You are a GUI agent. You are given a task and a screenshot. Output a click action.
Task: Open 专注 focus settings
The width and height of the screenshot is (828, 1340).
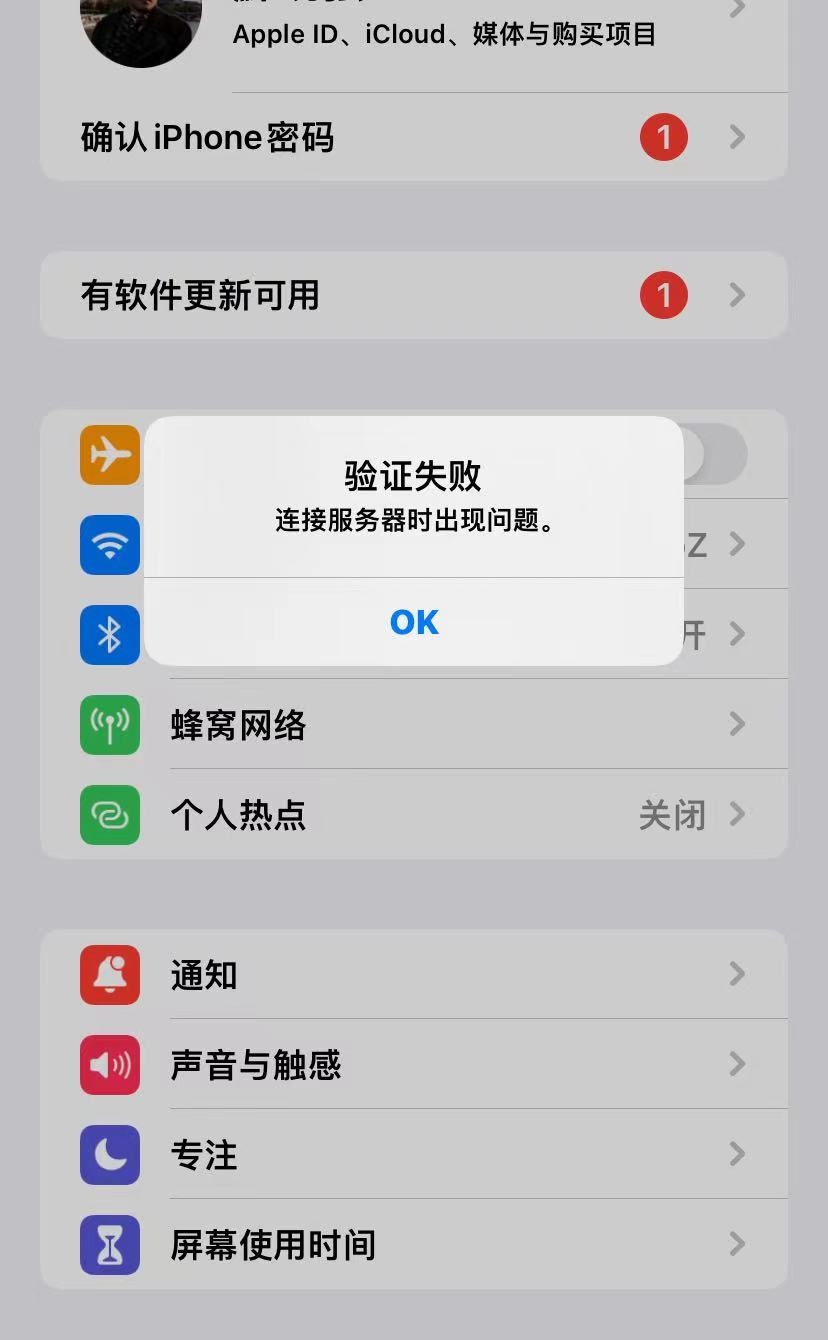(x=413, y=1154)
